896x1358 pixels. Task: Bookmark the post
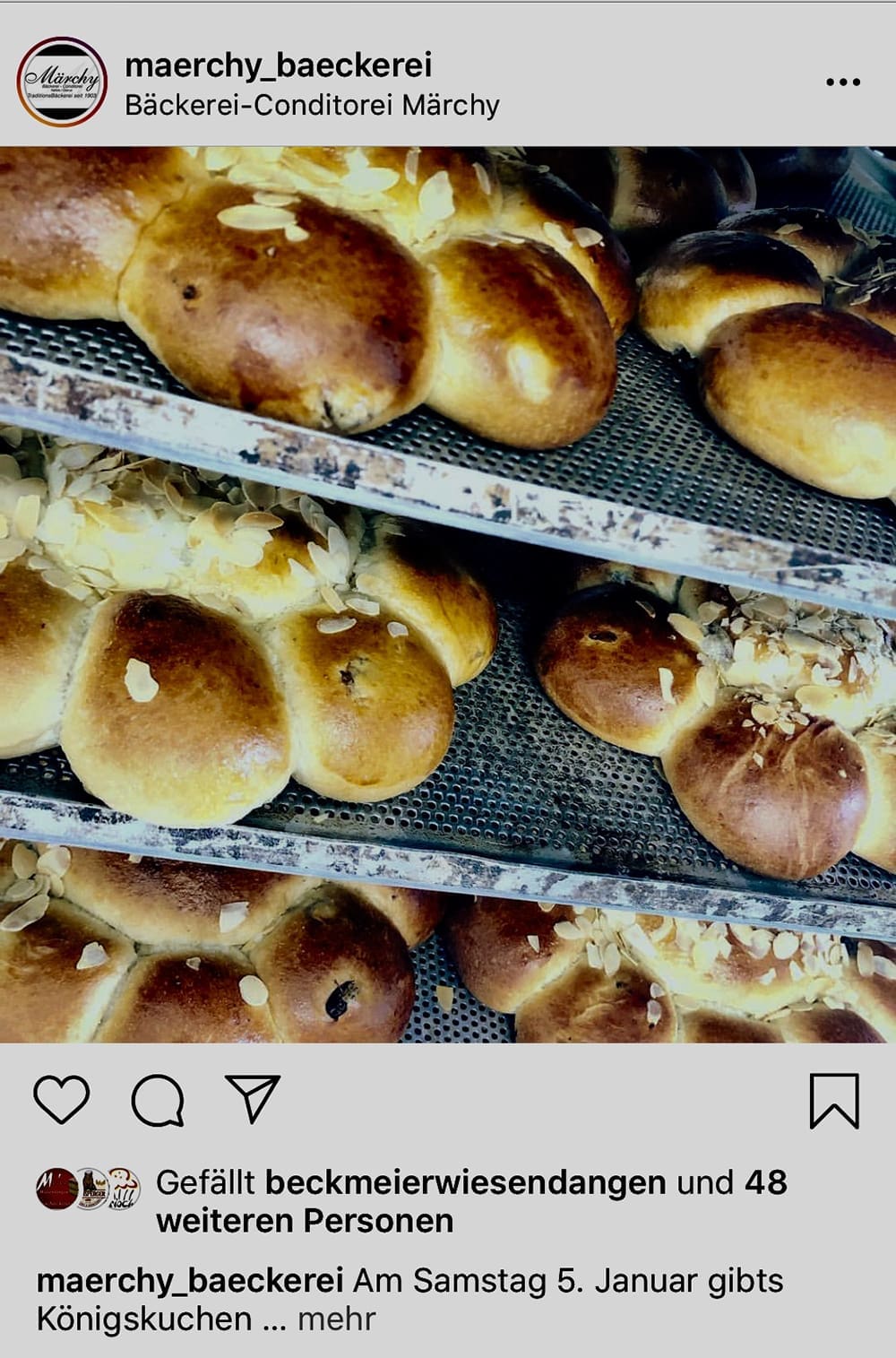(834, 1100)
